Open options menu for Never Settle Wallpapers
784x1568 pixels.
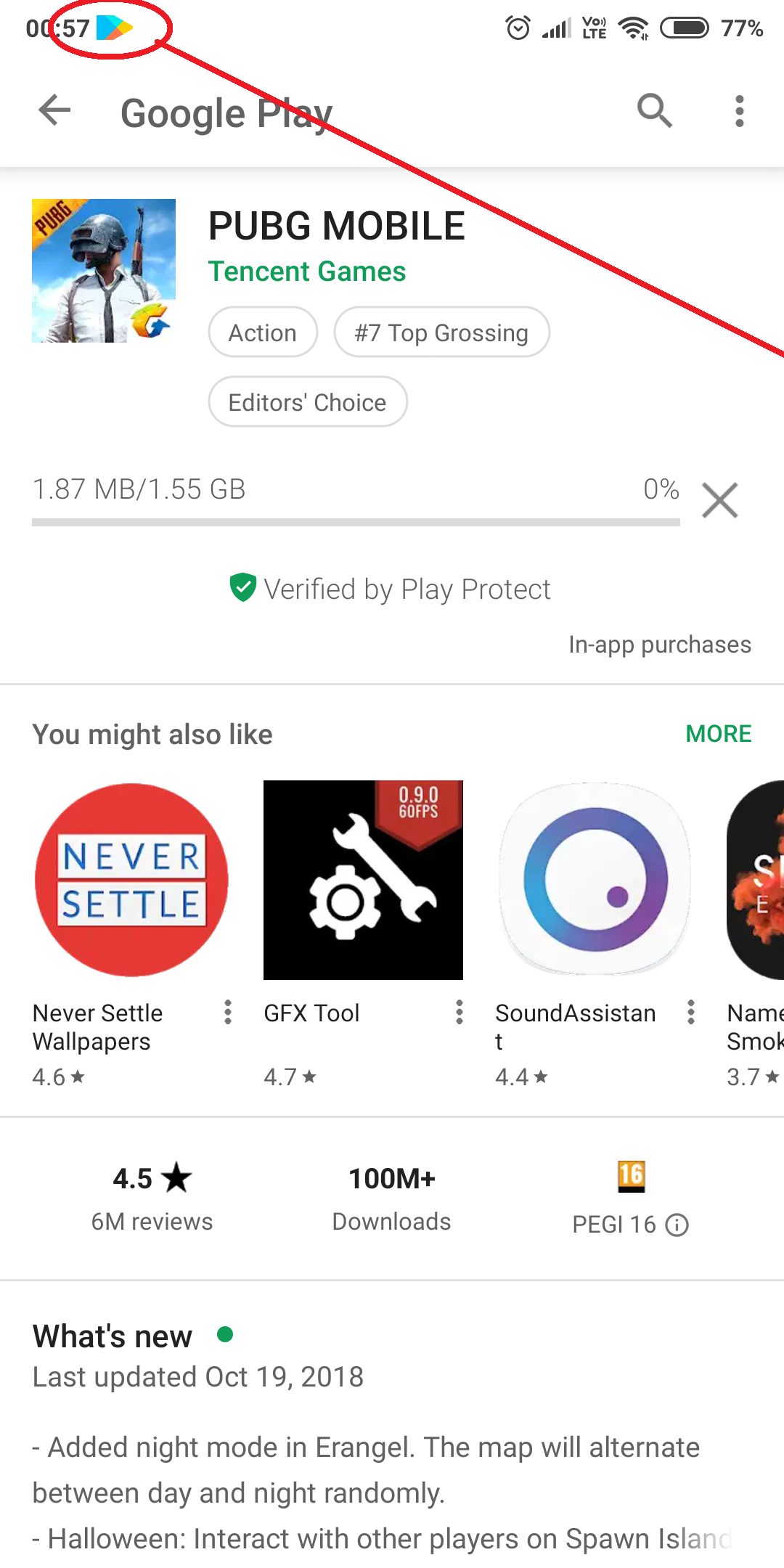[228, 1012]
